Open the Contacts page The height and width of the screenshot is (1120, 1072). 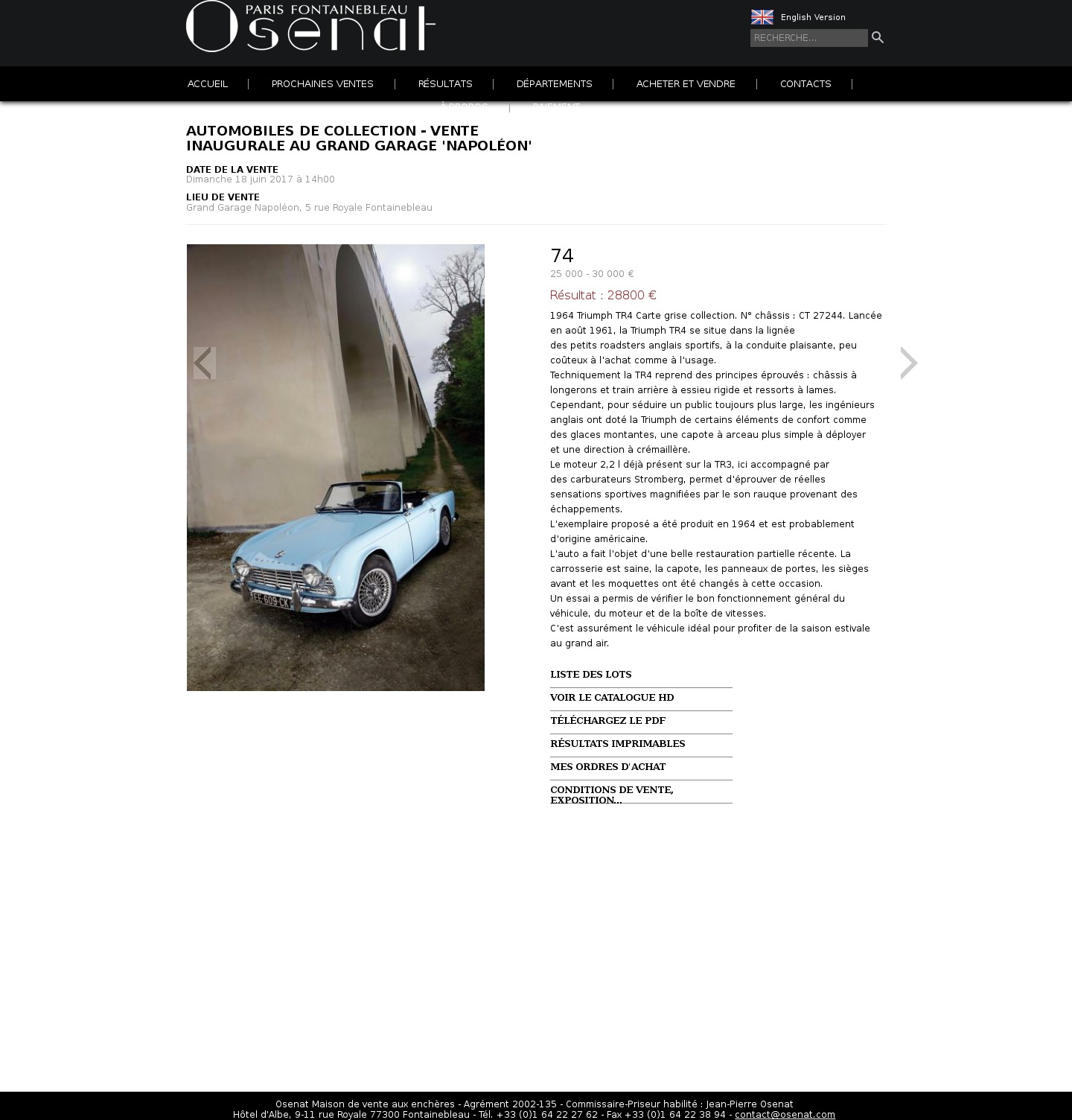coord(805,84)
